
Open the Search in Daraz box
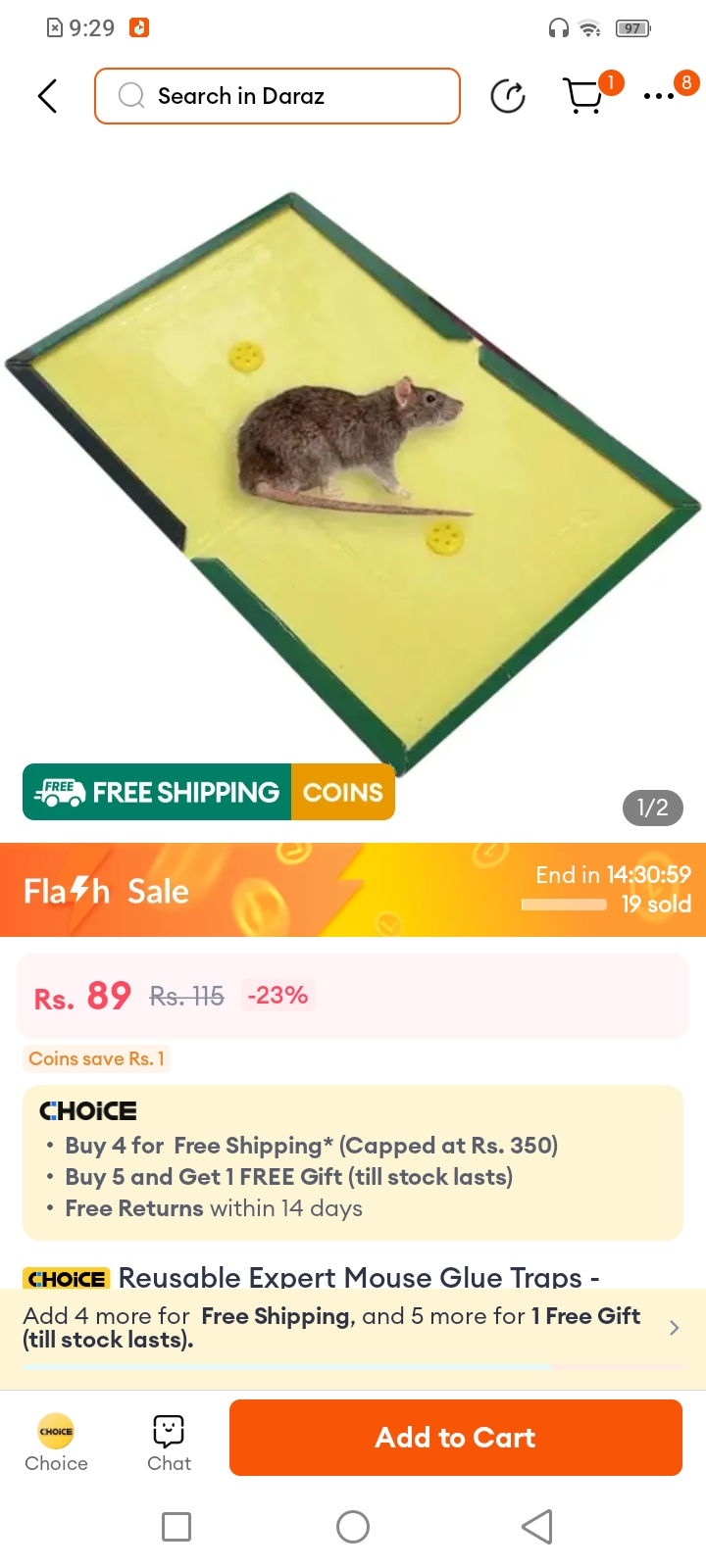[277, 96]
